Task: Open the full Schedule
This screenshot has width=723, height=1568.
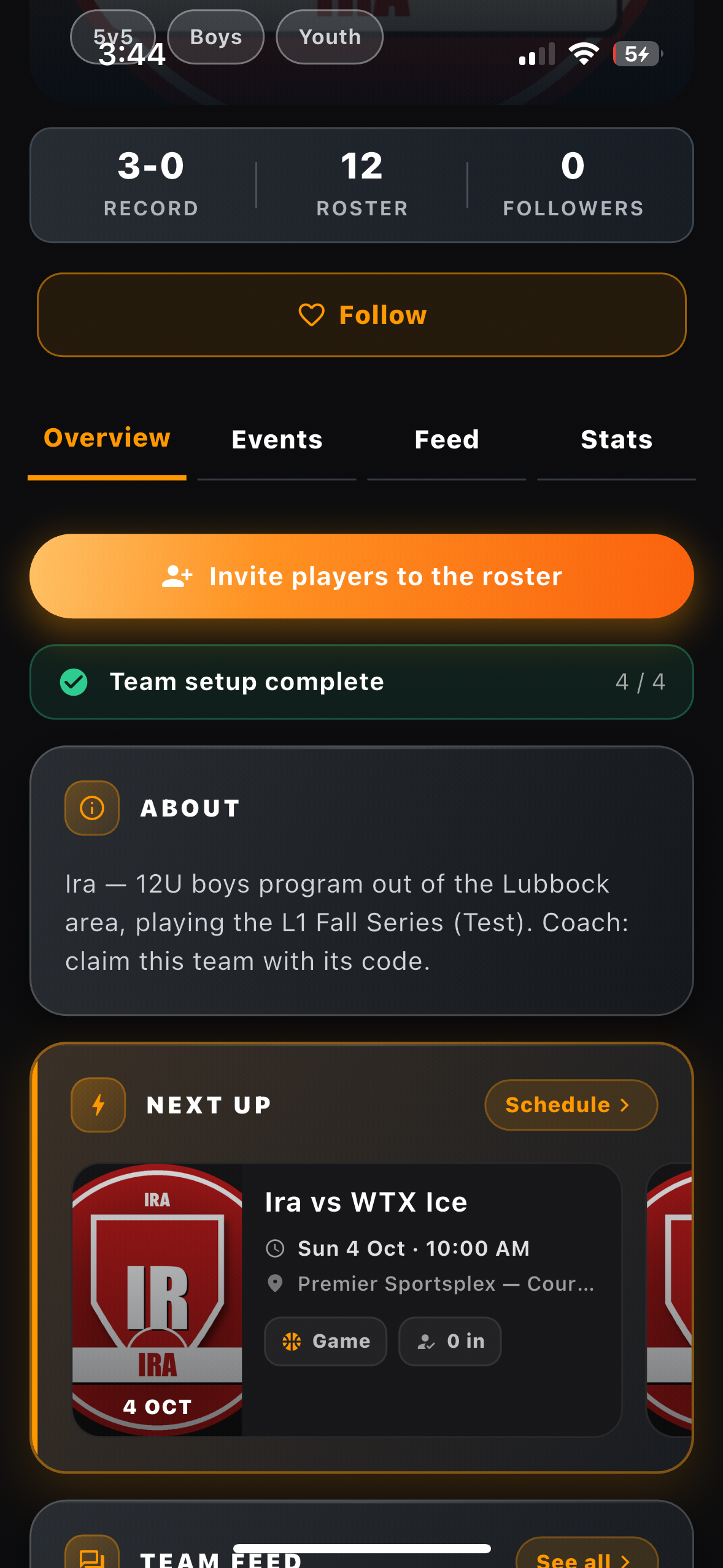Action: pos(571,1105)
